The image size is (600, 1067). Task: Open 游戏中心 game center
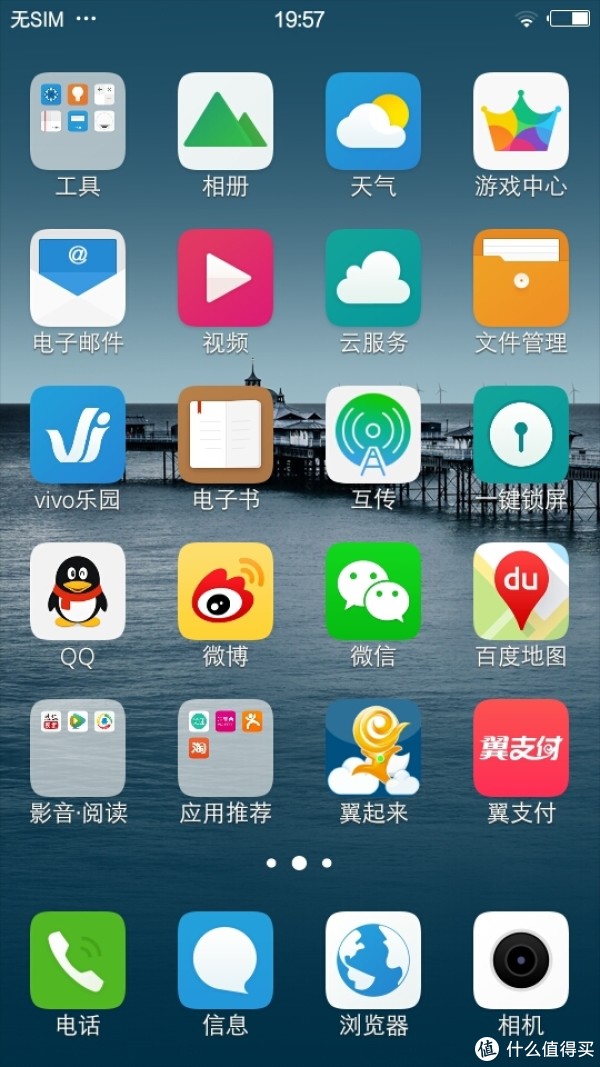[x=520, y=121]
